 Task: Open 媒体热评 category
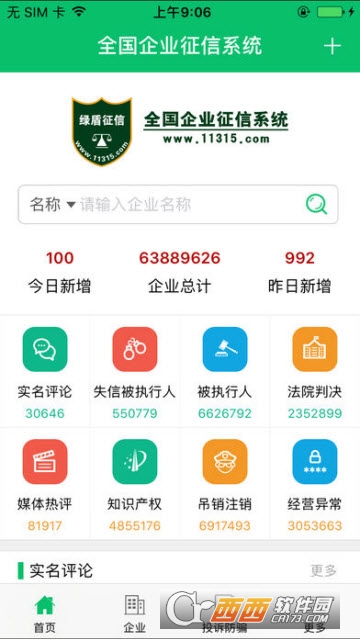[x=45, y=484]
